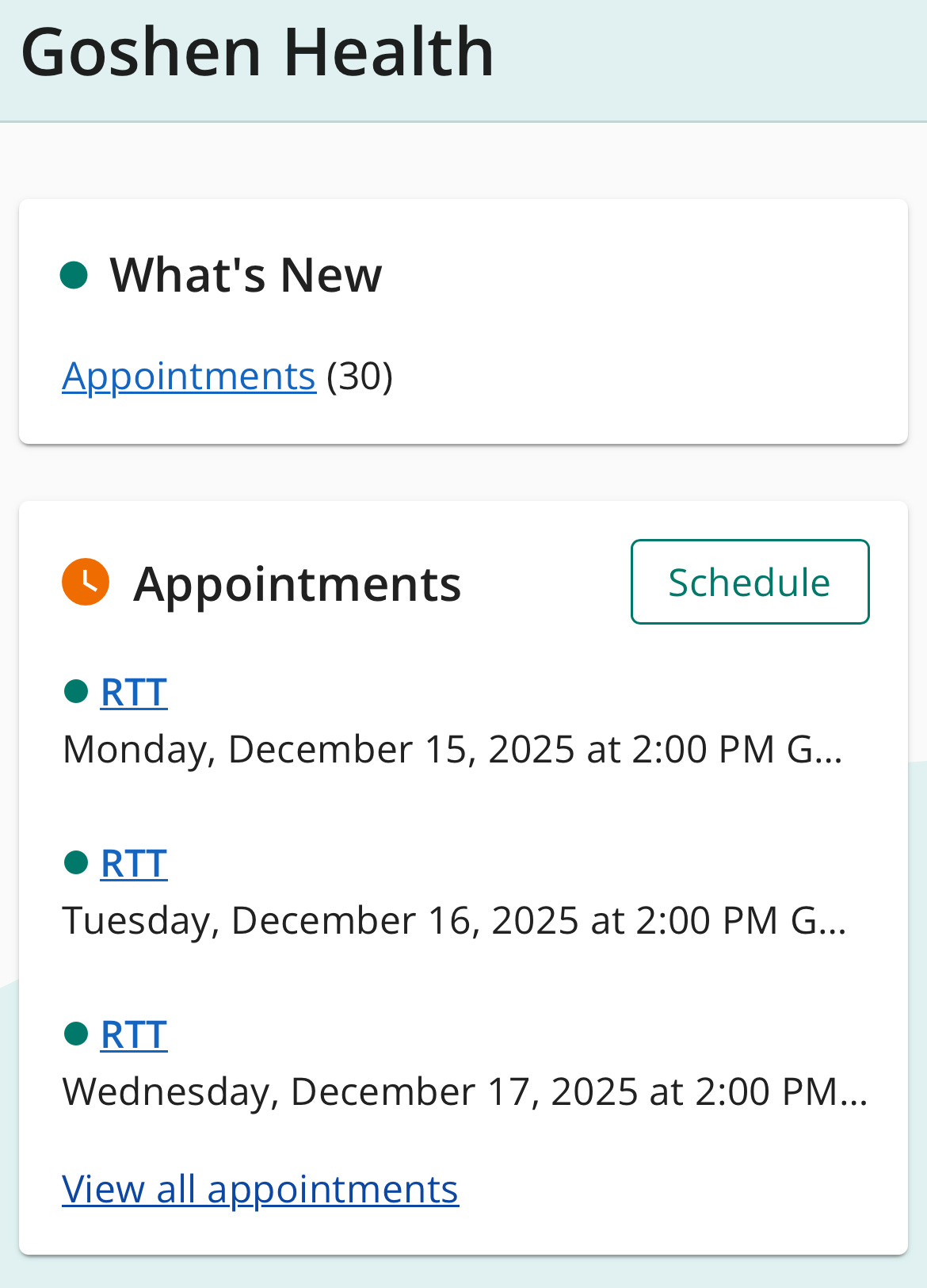View all appointments
The width and height of the screenshot is (927, 1288).
coord(260,1190)
